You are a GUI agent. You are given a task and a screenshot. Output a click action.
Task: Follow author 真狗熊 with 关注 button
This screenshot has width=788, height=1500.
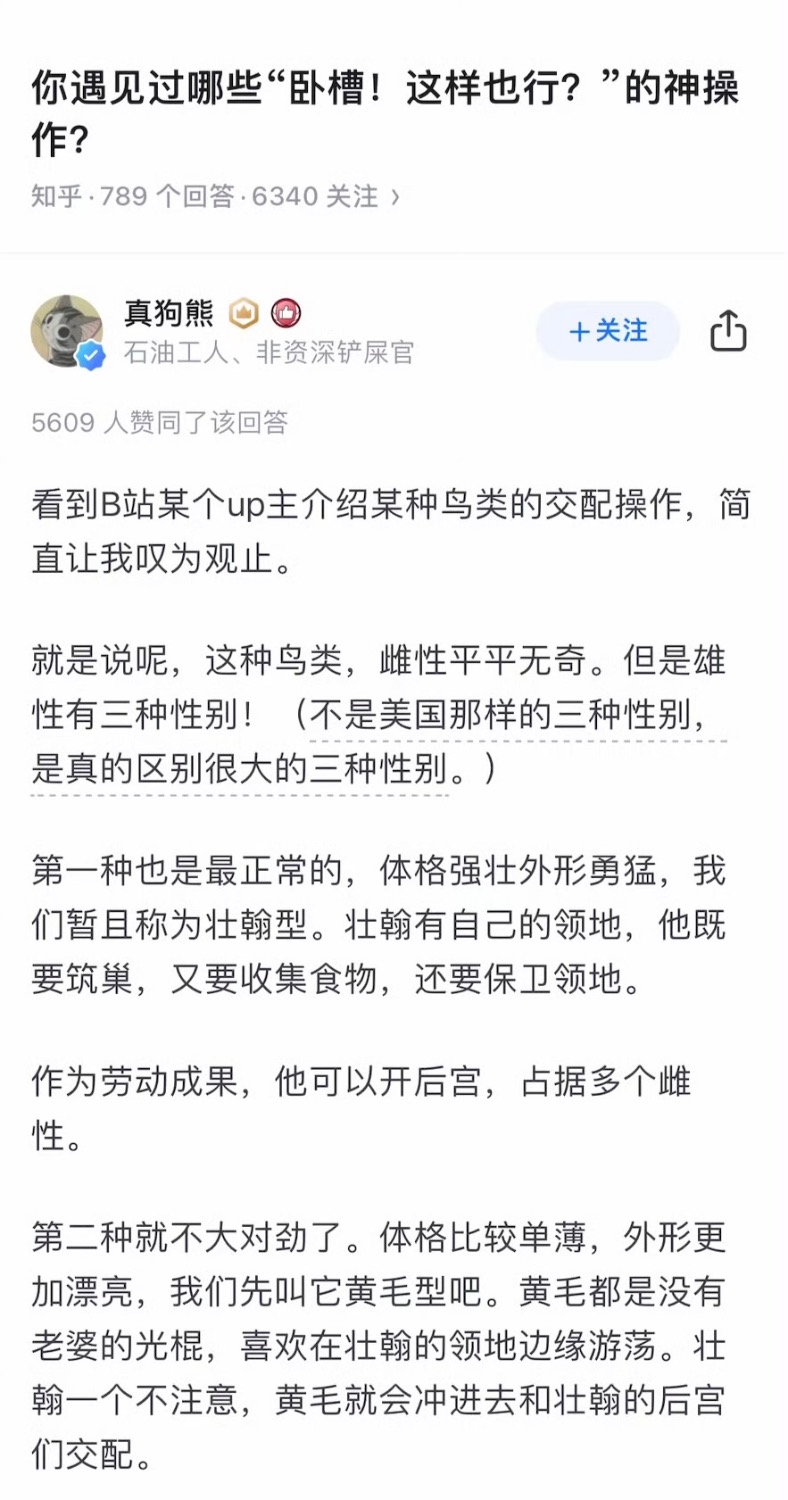(608, 331)
